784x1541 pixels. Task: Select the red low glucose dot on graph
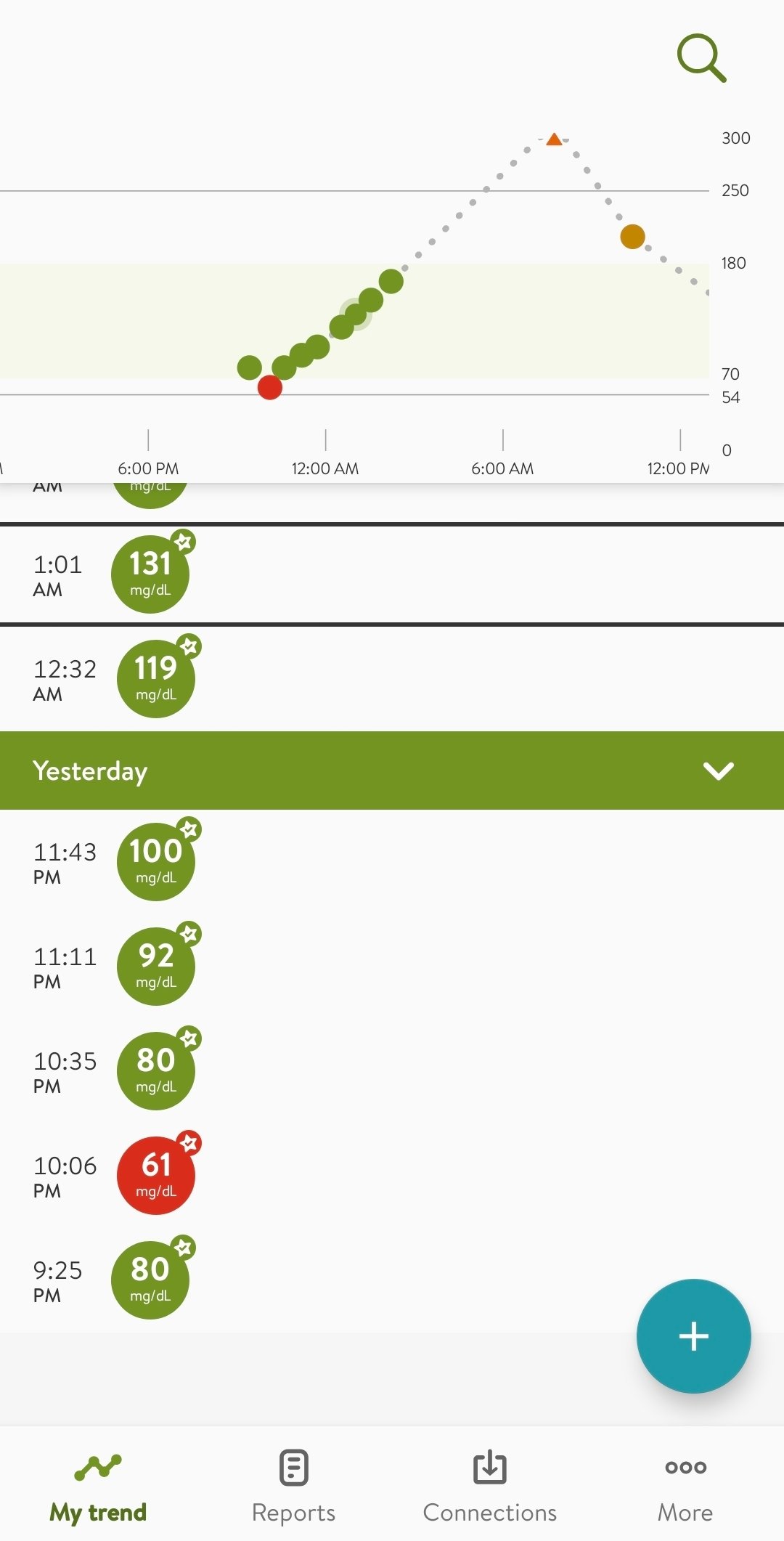click(x=270, y=387)
